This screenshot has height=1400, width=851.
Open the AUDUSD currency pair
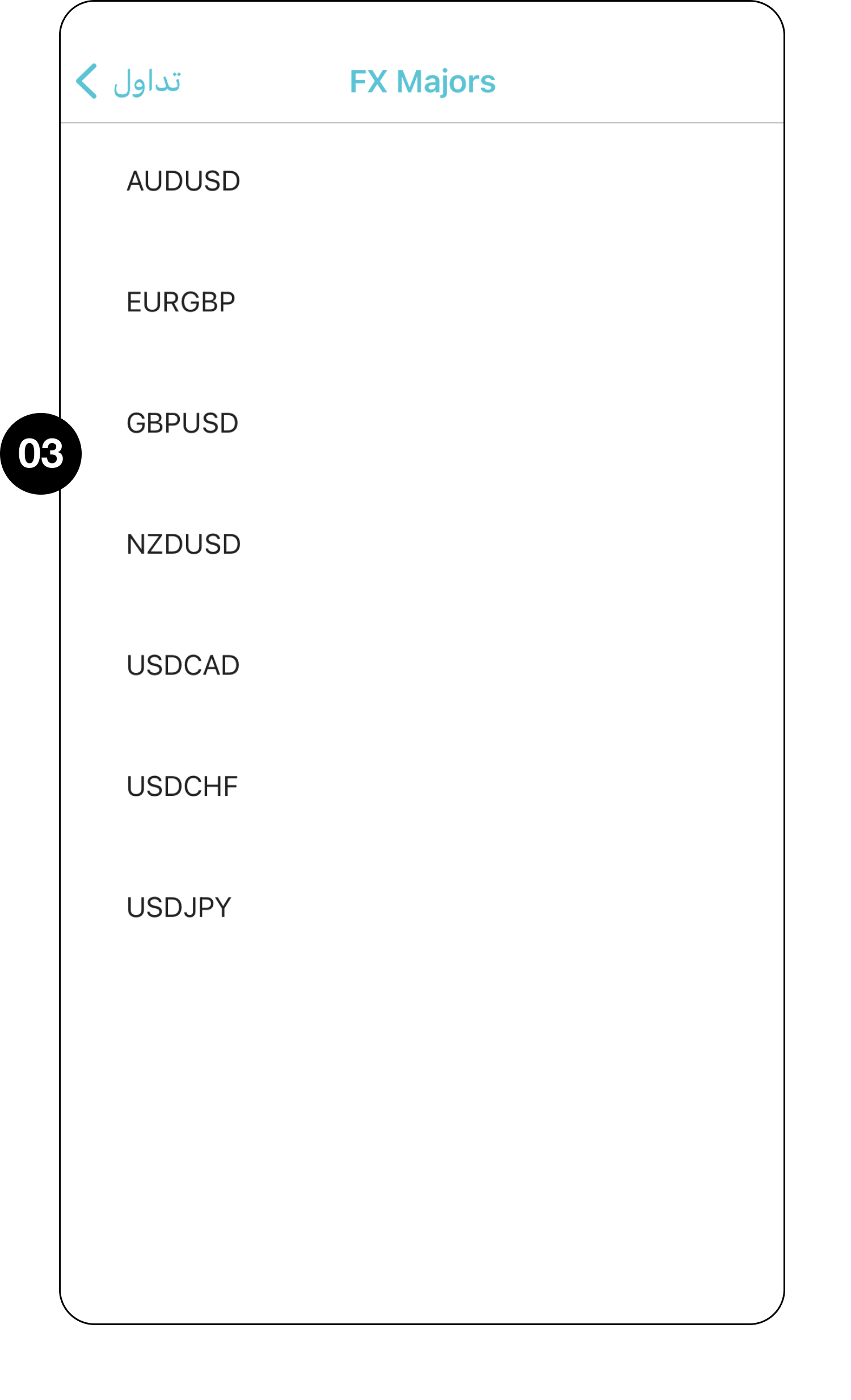[183, 182]
